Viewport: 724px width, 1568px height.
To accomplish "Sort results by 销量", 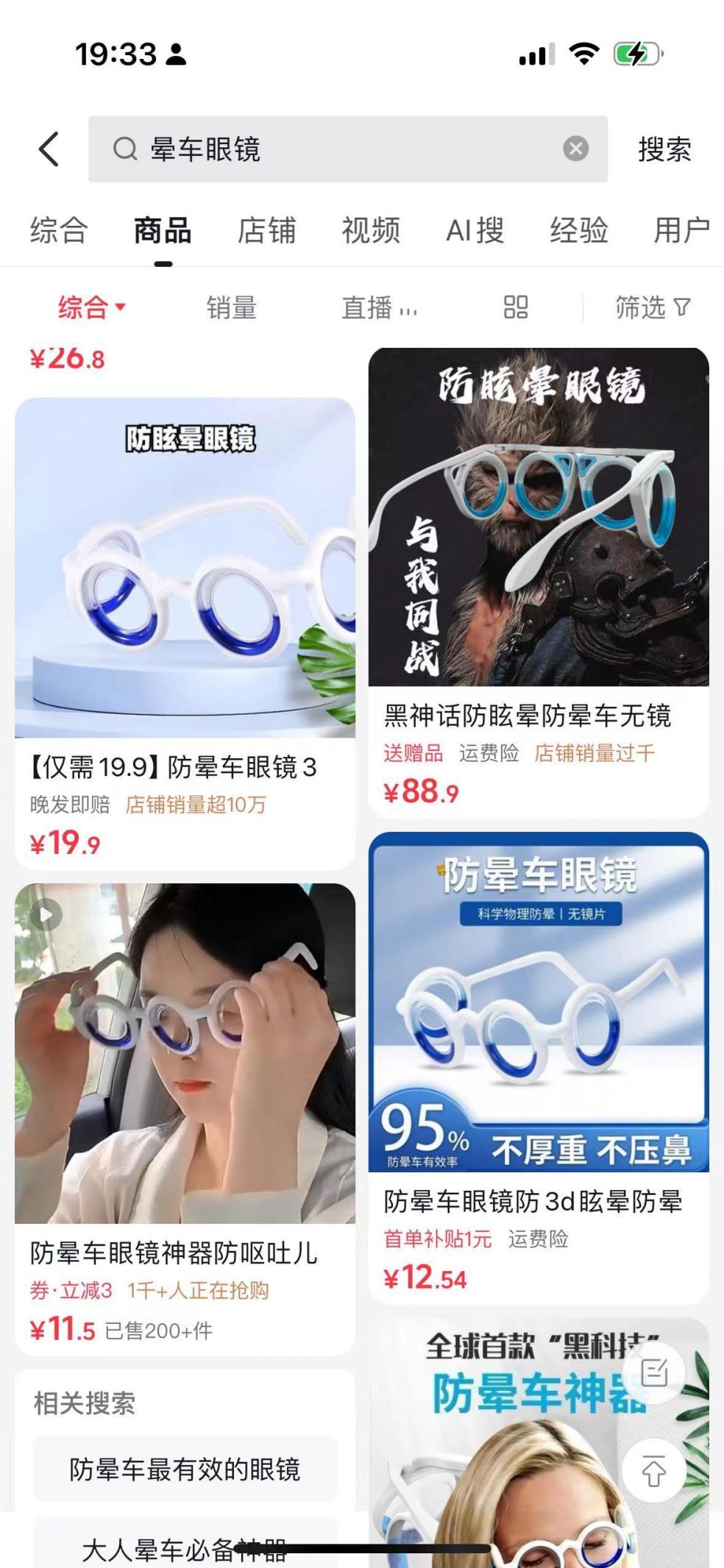I will pos(231,307).
